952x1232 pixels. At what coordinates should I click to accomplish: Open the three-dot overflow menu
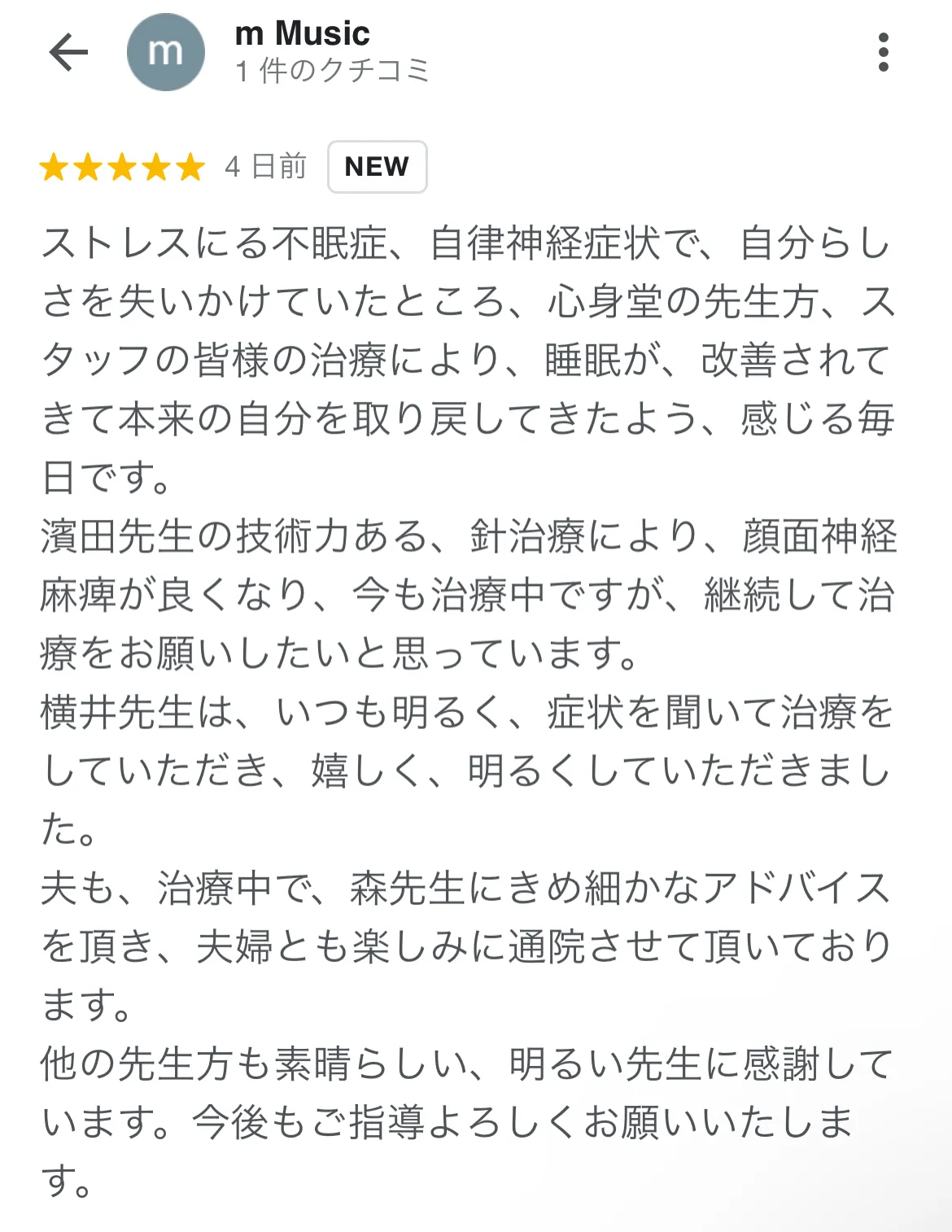point(883,53)
